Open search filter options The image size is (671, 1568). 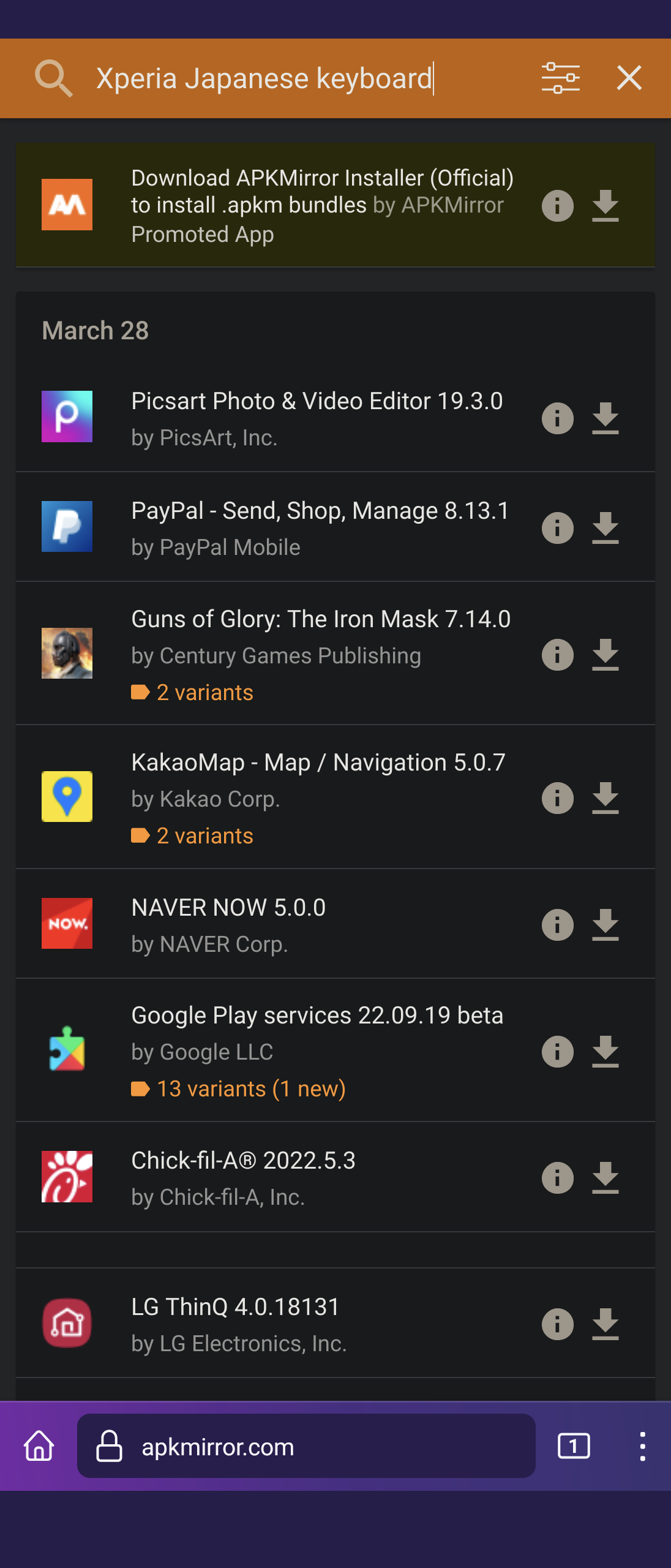[x=560, y=78]
